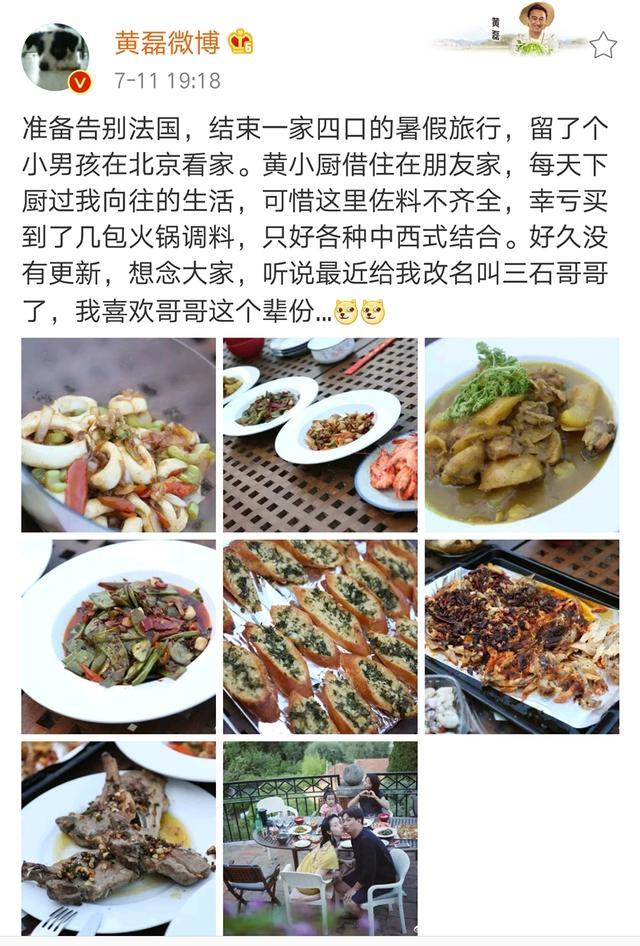Favorite this post with the star icon
Screen dimensions: 640x946
pos(603,45)
